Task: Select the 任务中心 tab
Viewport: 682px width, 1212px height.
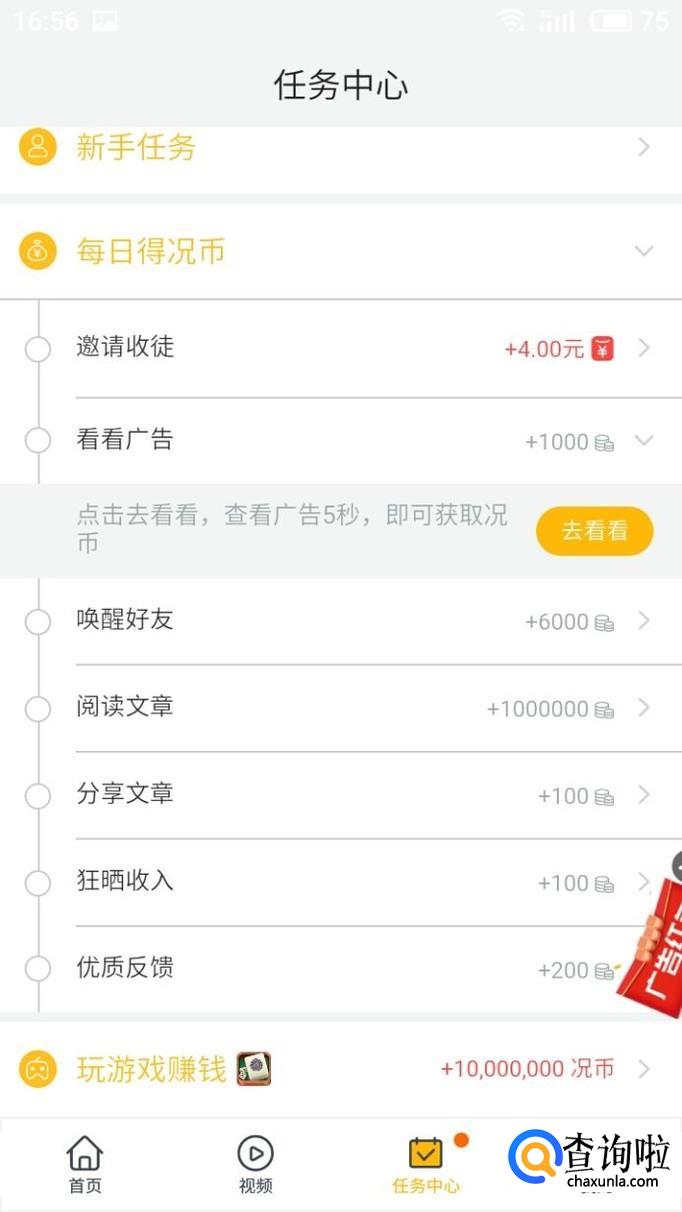Action: 426,1165
